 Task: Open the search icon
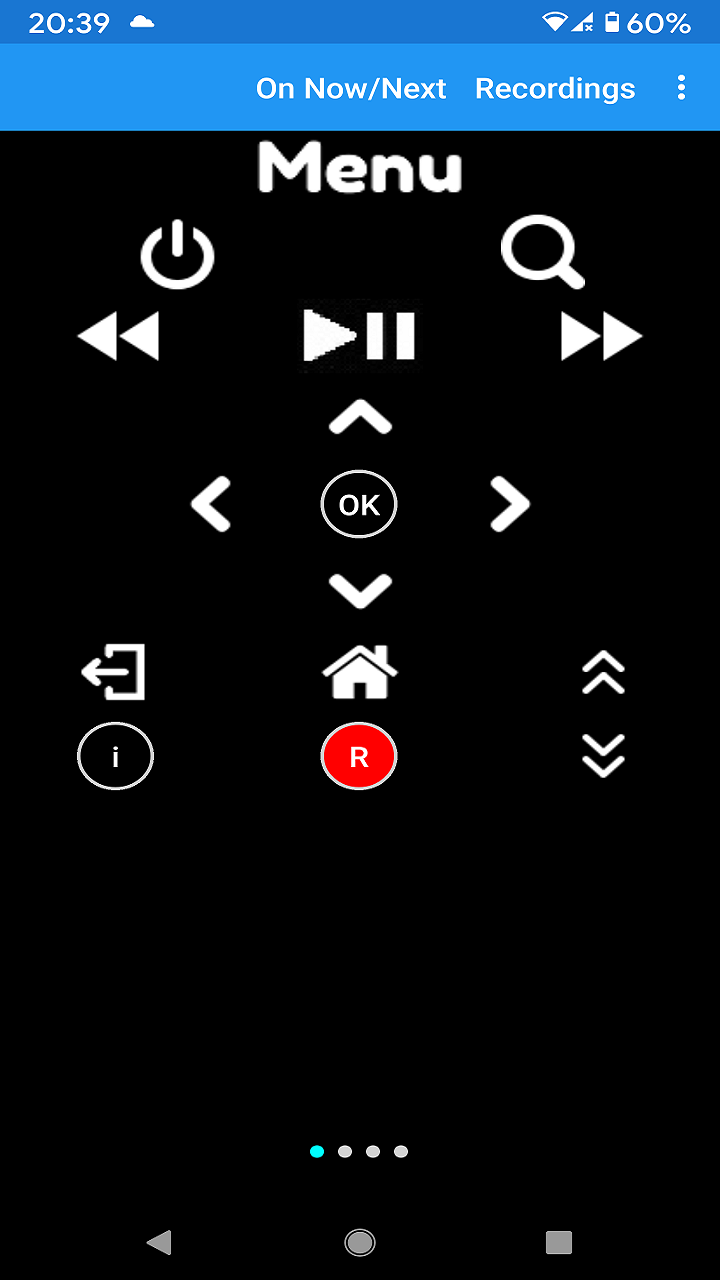tap(542, 250)
